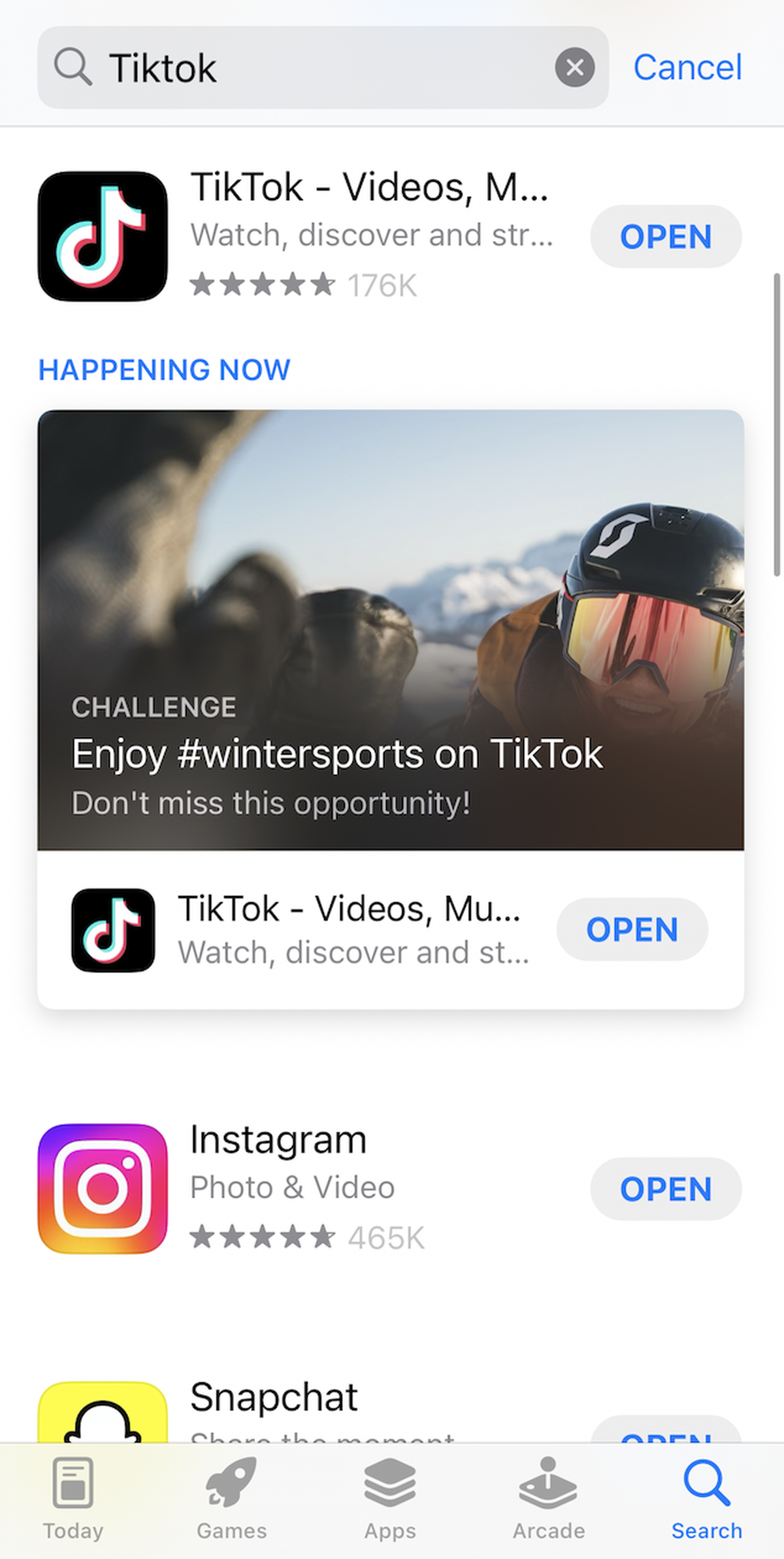Screen dimensions: 784x1559
Task: Edit the Tiktok search field
Action: coord(323,67)
